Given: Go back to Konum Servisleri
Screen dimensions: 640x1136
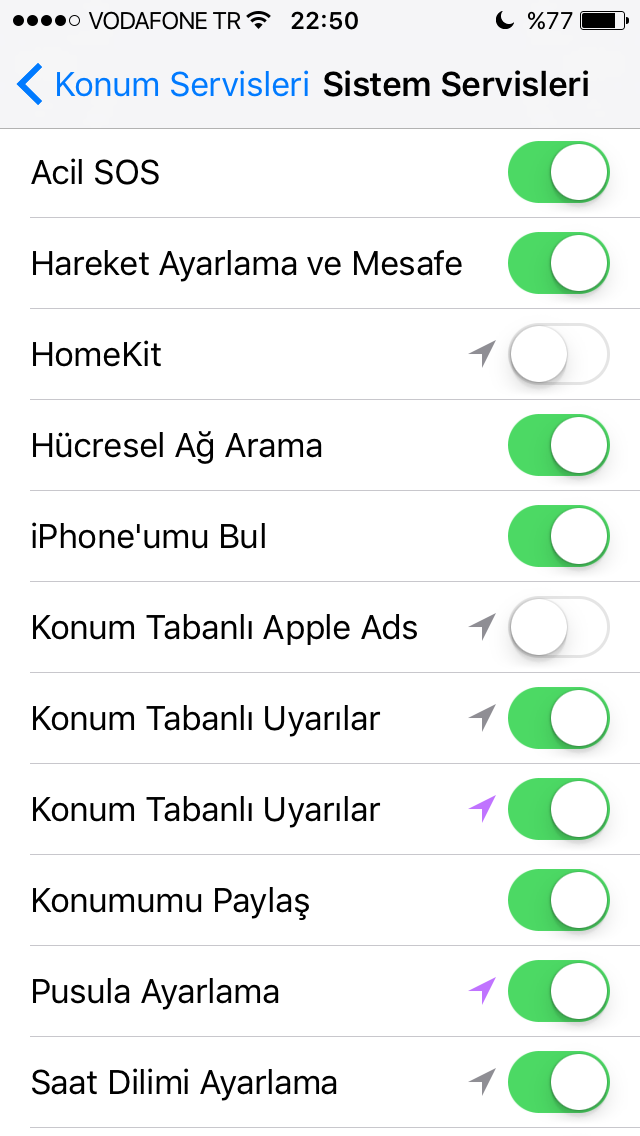Looking at the screenshot, I should (165, 85).
